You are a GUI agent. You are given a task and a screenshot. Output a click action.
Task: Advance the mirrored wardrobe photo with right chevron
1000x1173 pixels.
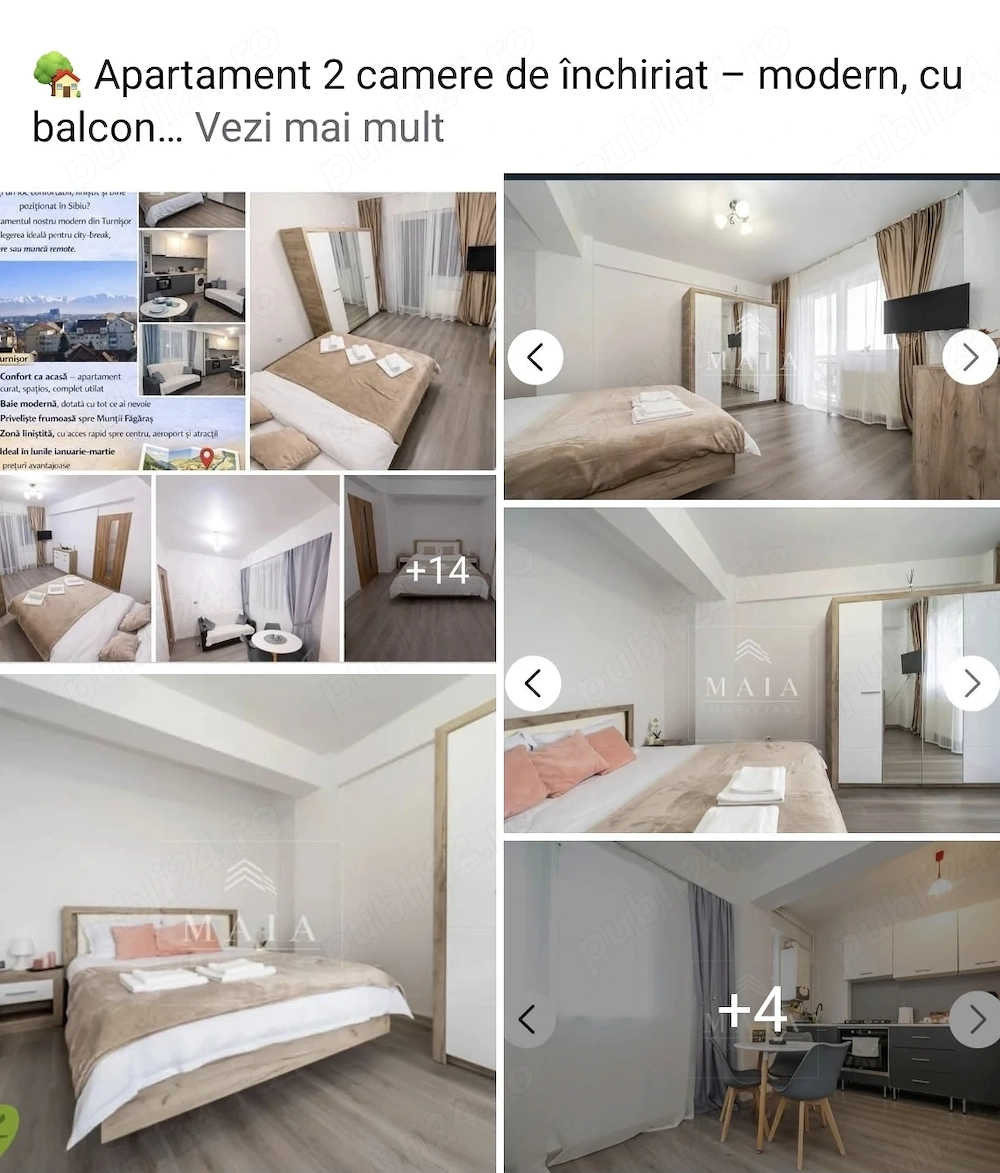coord(969,683)
